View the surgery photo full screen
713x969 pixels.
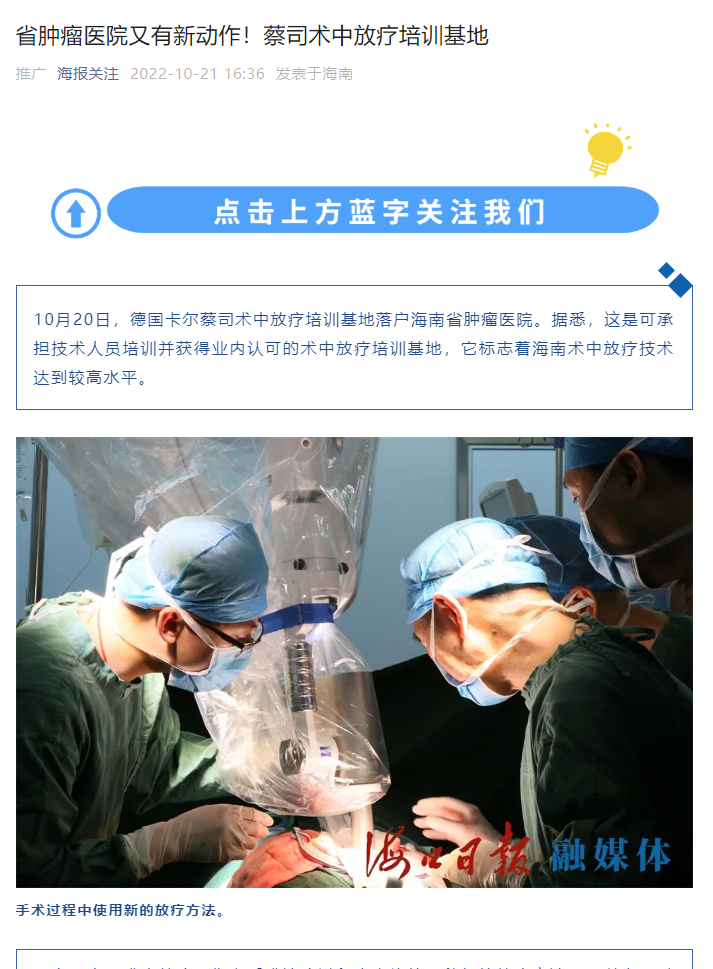[354, 661]
